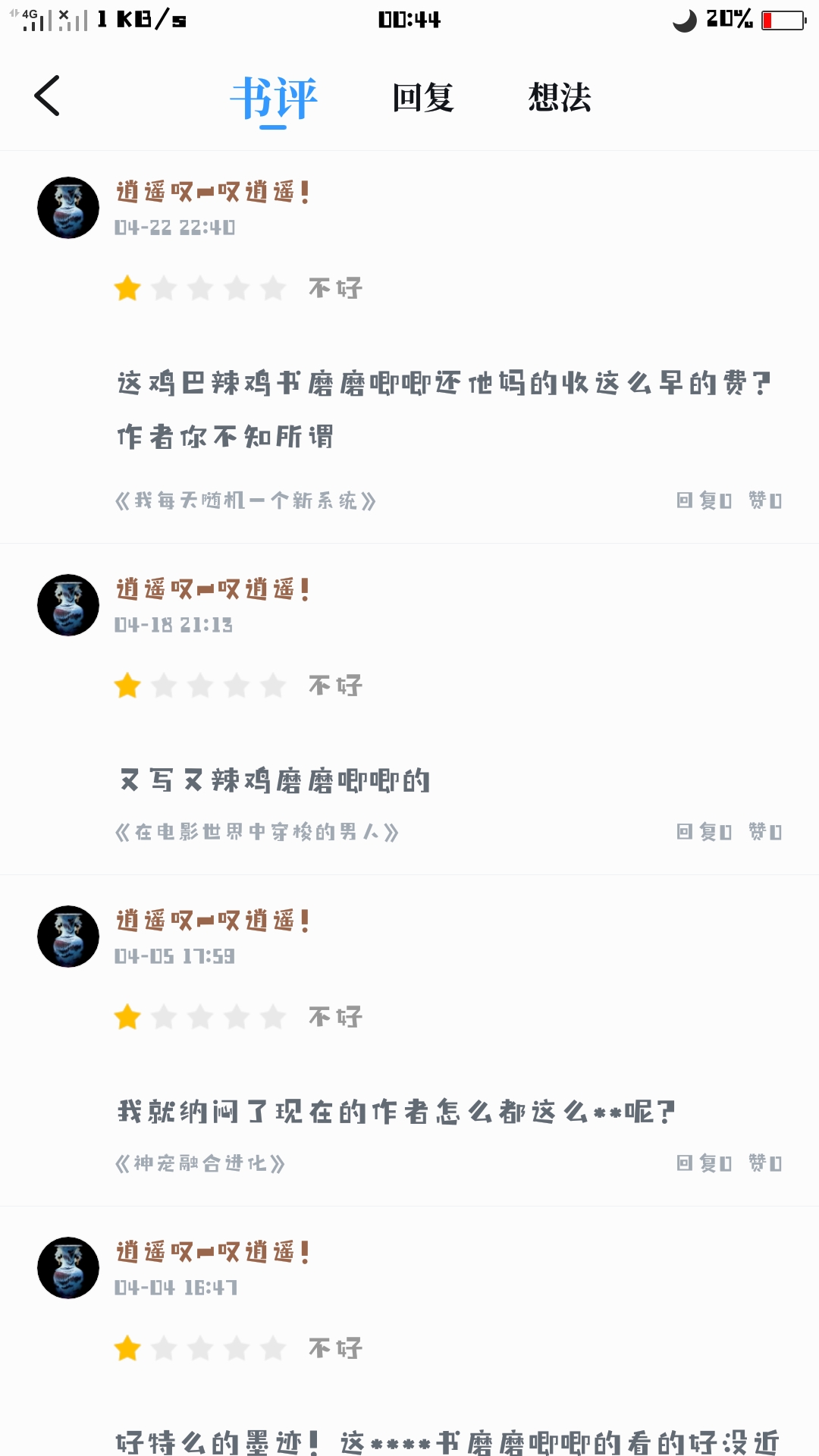Open book link 《神宠融合进化》
The image size is (819, 1456).
200,1163
